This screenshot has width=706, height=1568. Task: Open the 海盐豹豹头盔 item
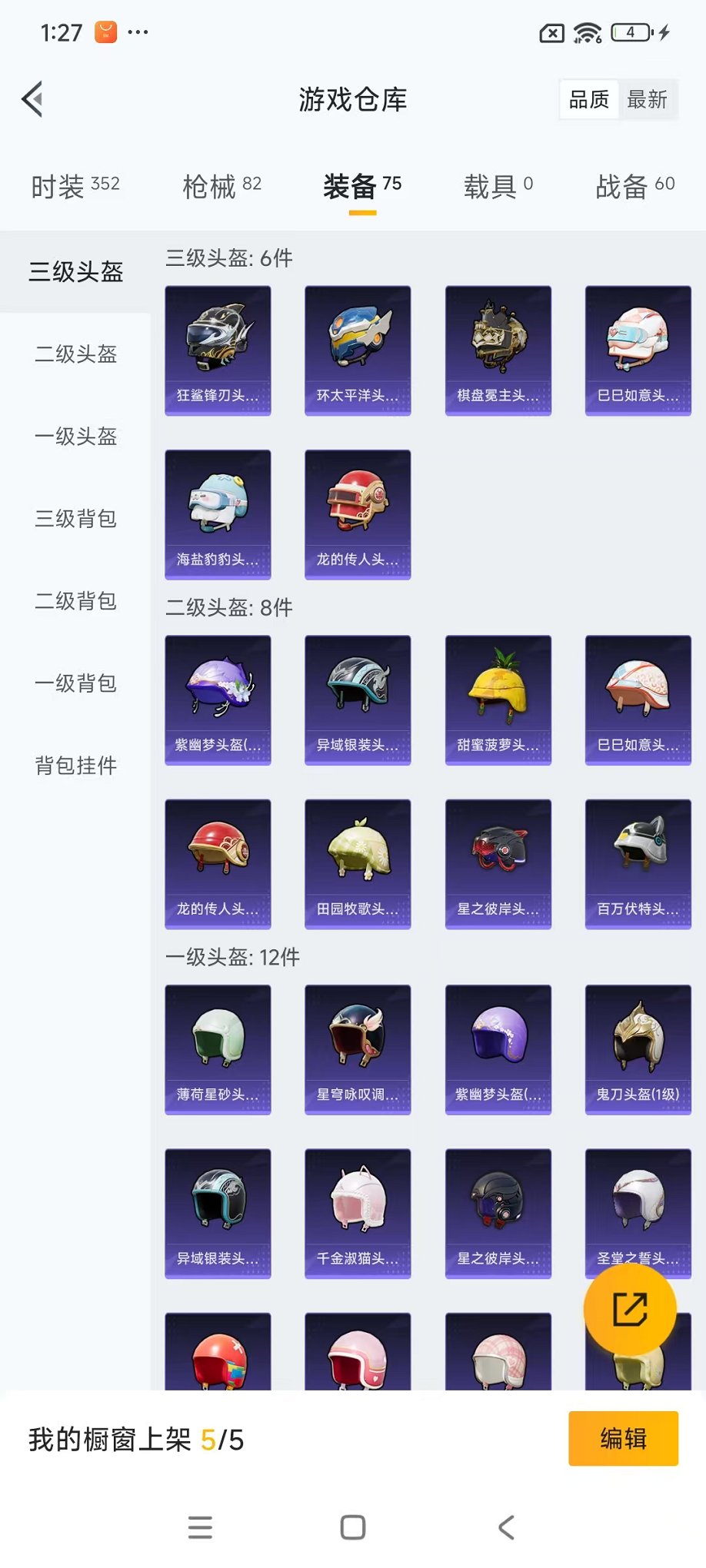pyautogui.click(x=218, y=514)
